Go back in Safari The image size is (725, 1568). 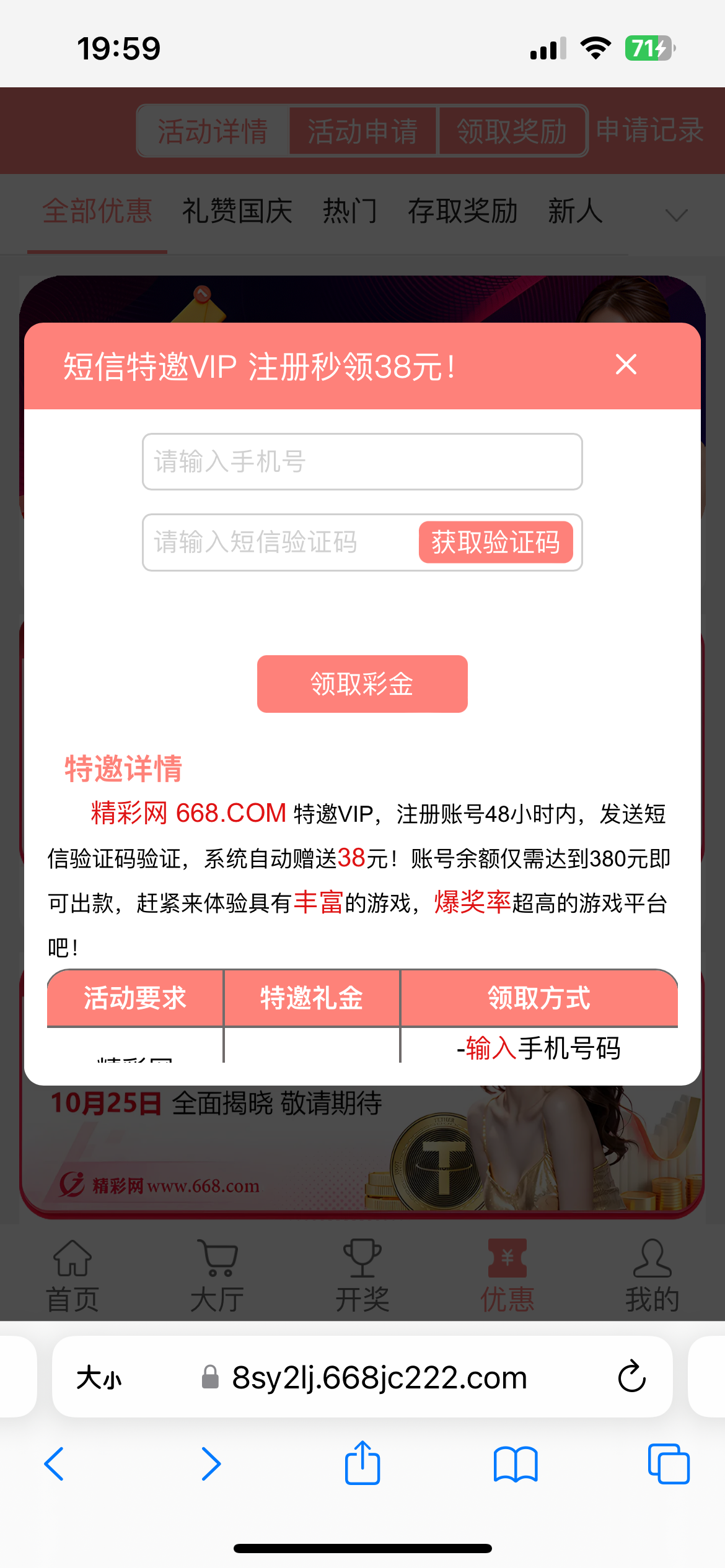pos(55,1464)
